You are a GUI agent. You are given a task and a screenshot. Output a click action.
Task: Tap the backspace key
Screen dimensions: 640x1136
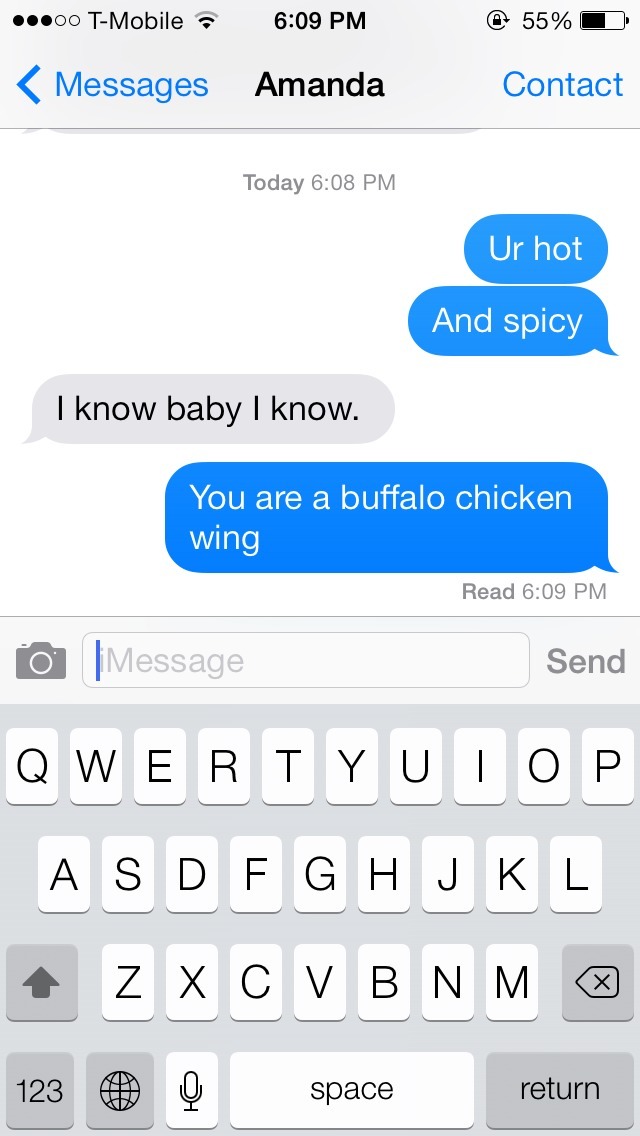(597, 983)
